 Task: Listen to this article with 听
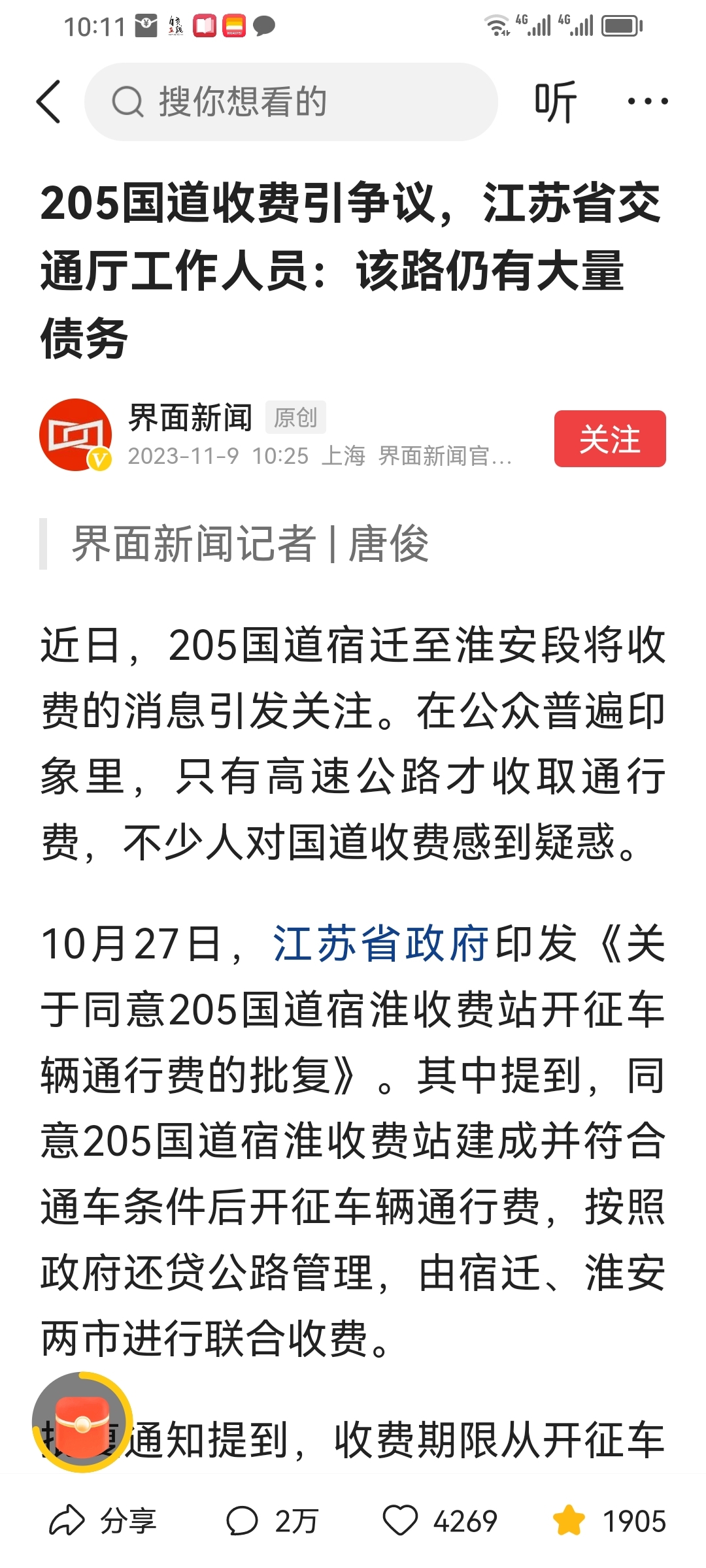555,102
